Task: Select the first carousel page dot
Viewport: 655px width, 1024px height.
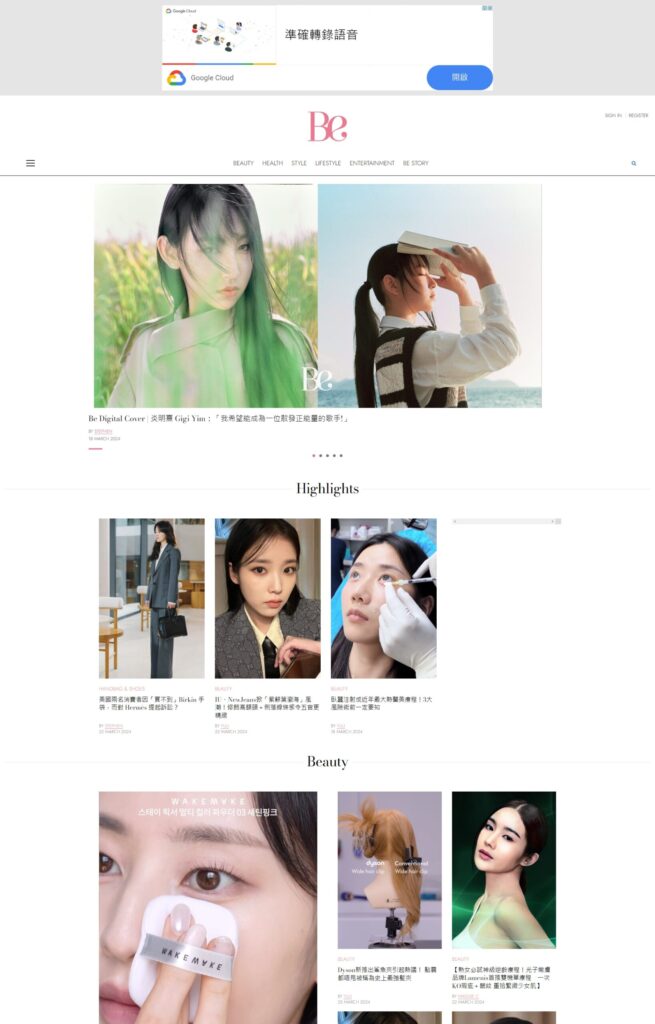Action: (313, 455)
